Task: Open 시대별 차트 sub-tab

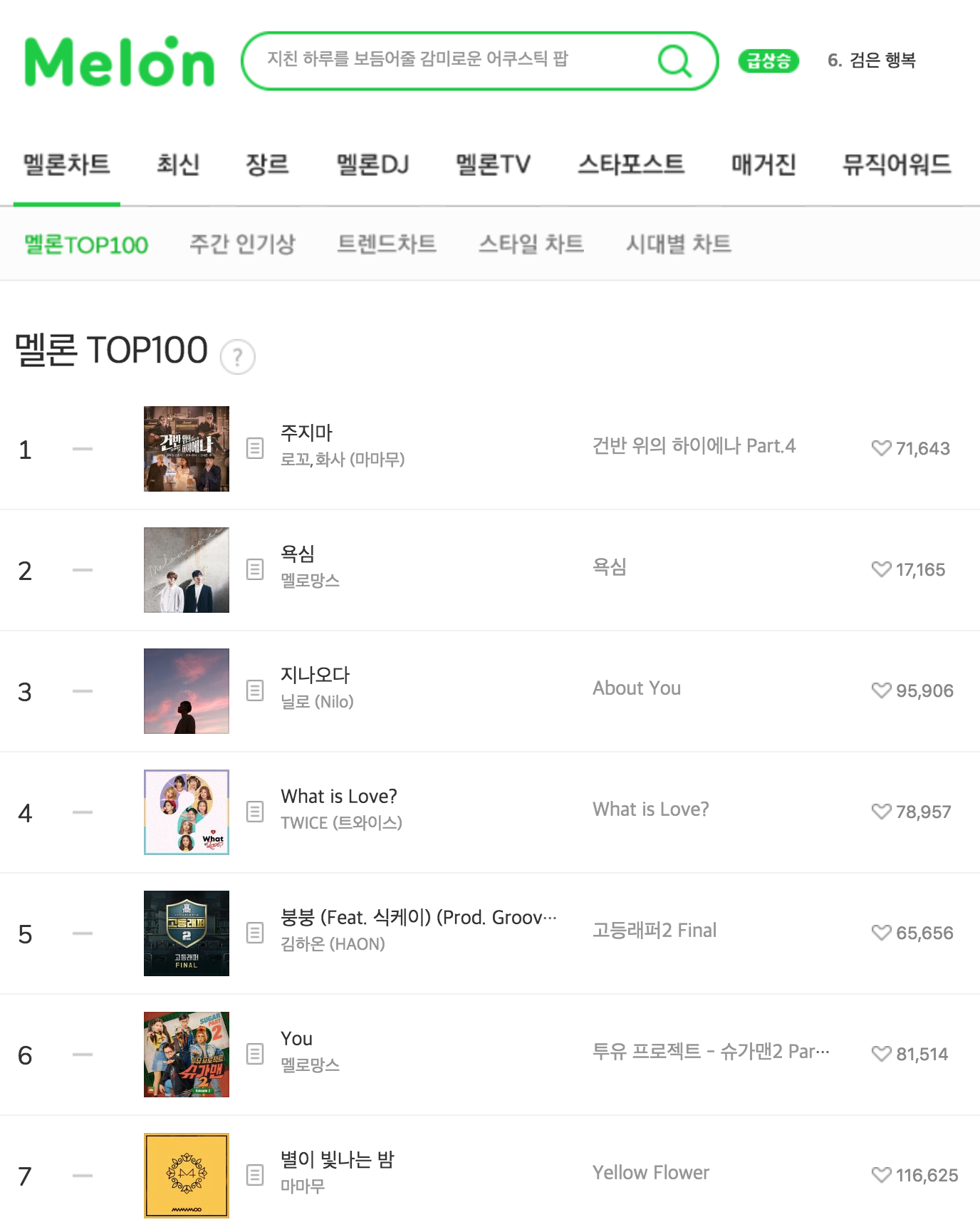Action: (x=678, y=244)
